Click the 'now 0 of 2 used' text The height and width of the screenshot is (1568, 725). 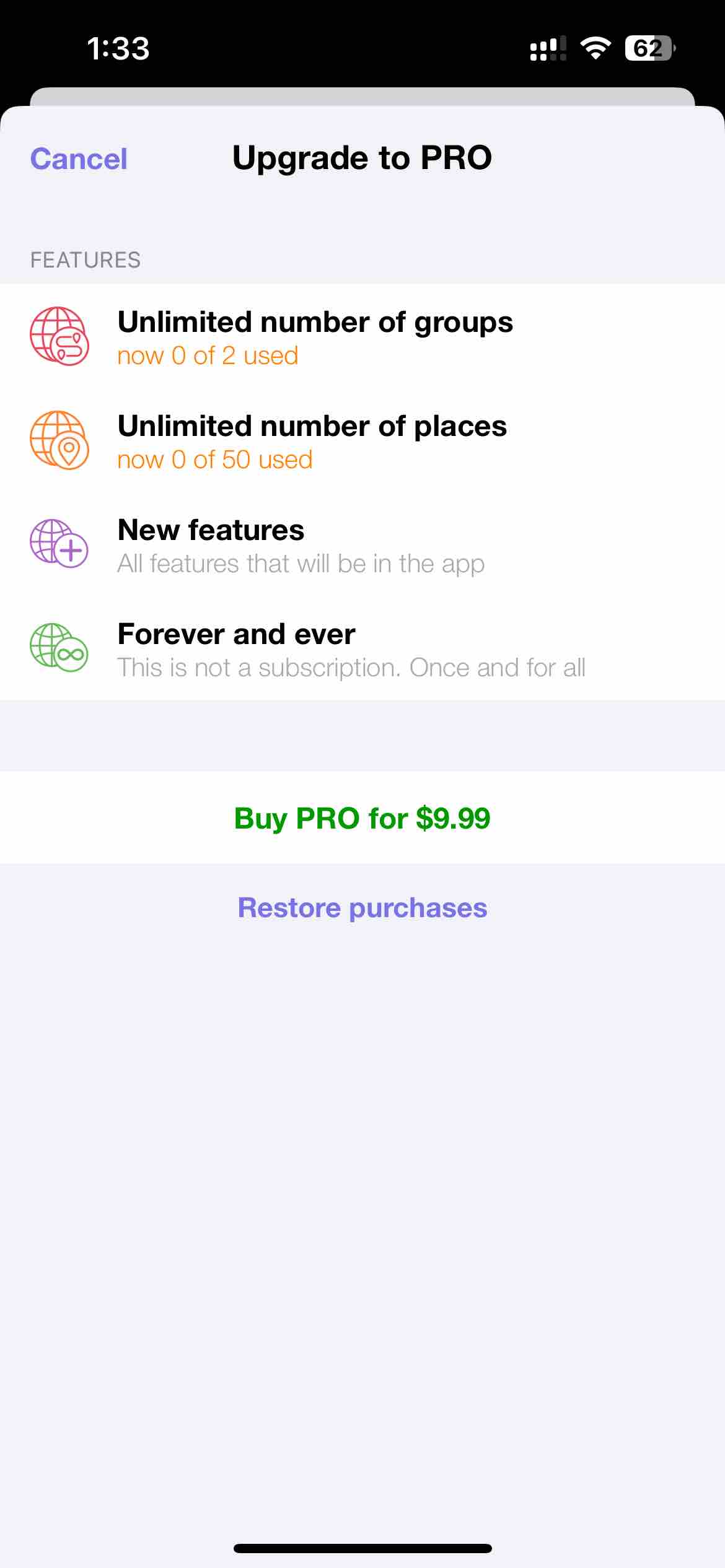click(x=208, y=355)
